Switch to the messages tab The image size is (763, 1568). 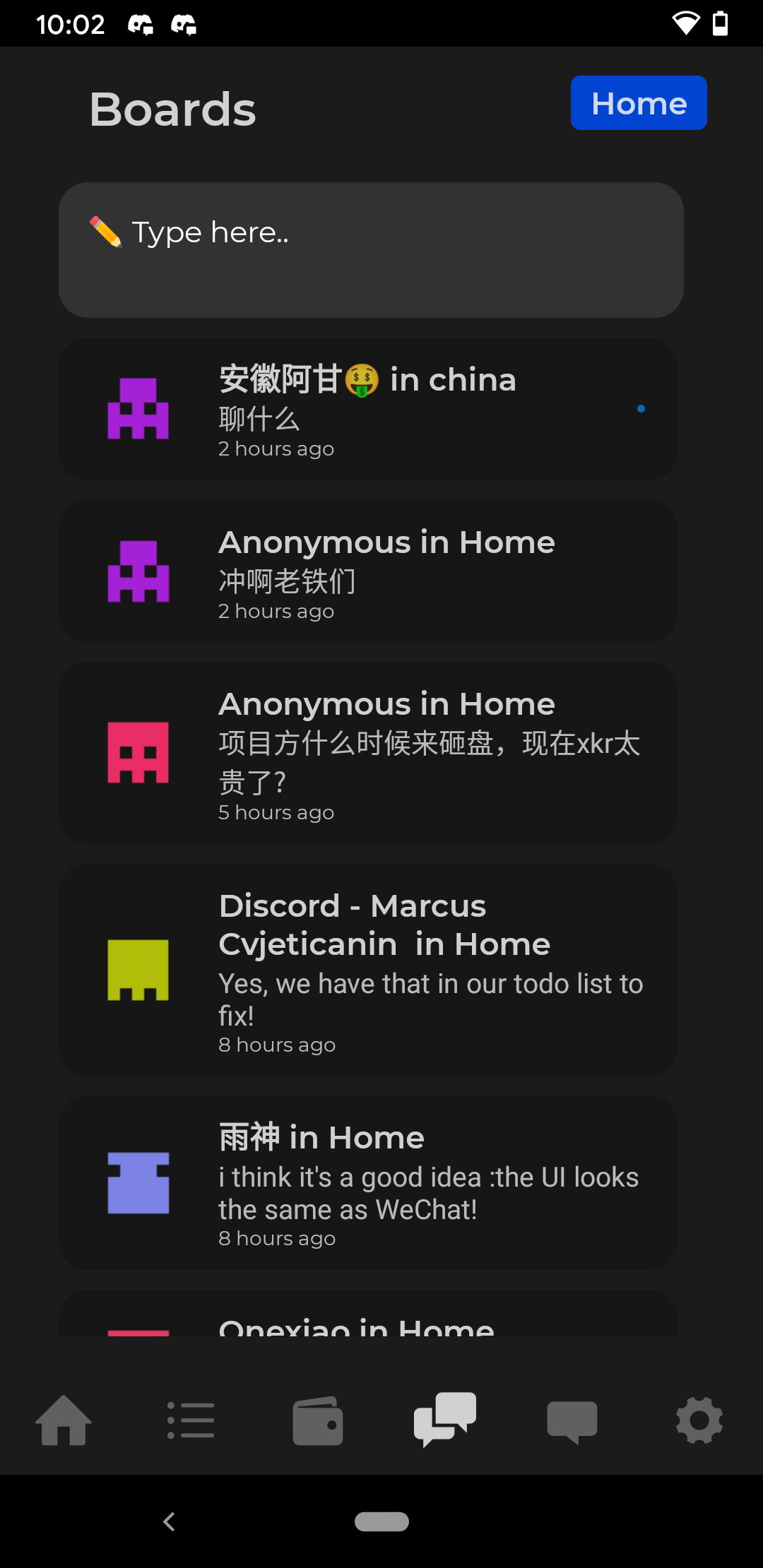click(572, 1420)
